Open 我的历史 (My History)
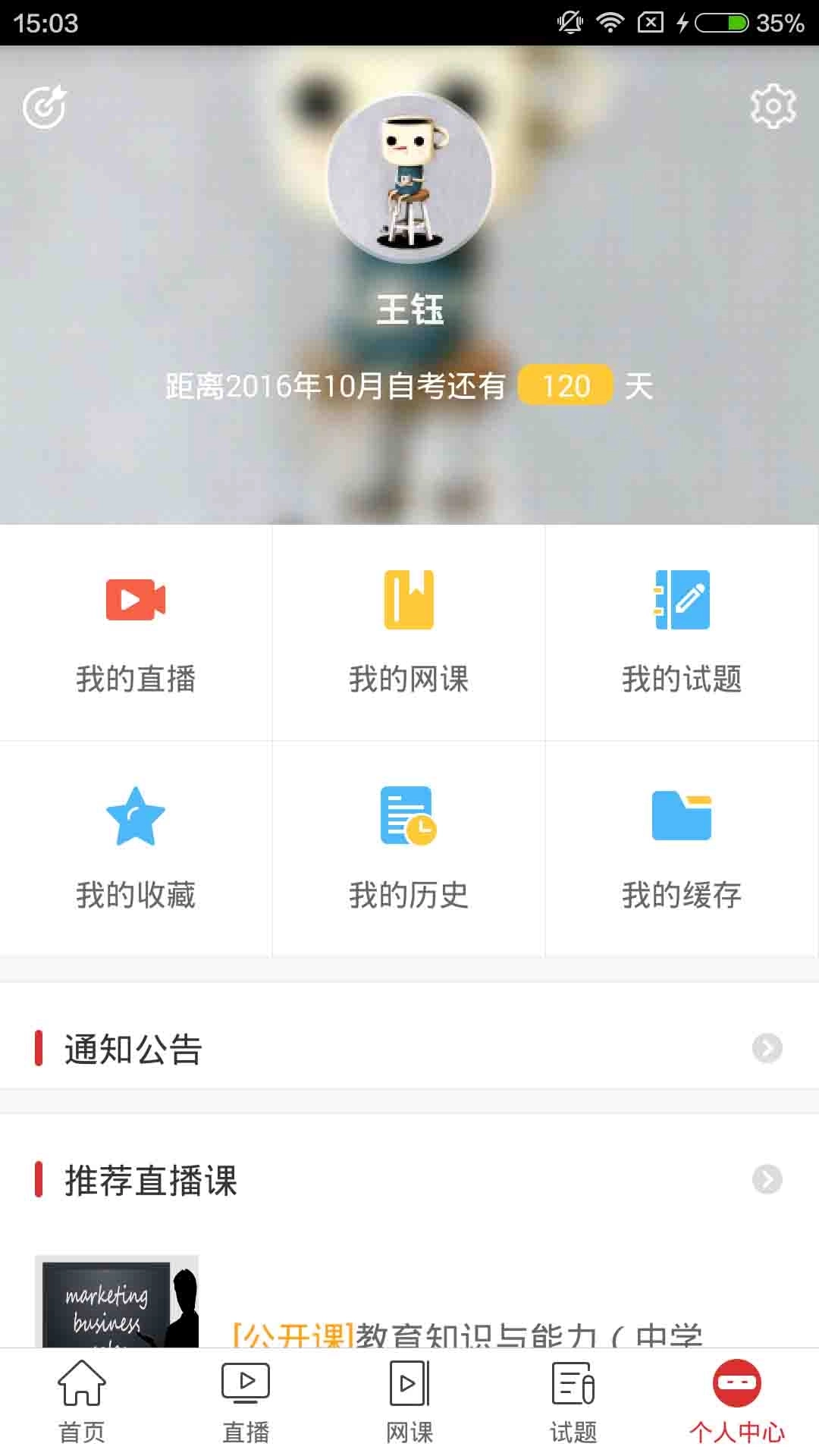 [408, 849]
